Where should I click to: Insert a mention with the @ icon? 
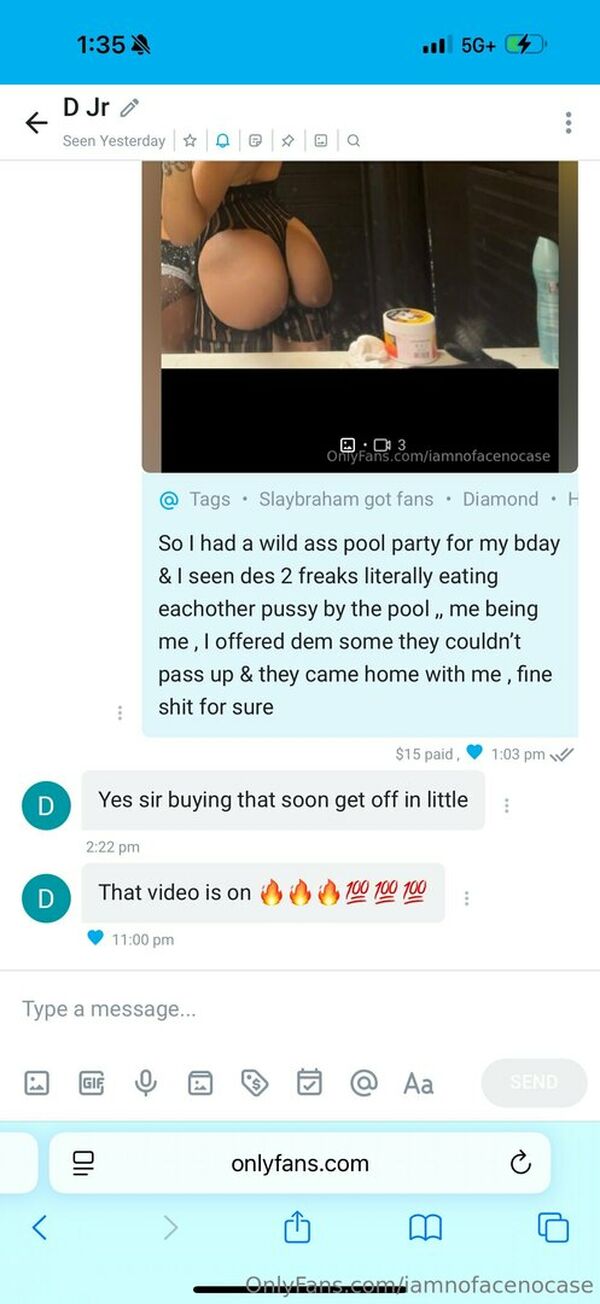tap(364, 1082)
